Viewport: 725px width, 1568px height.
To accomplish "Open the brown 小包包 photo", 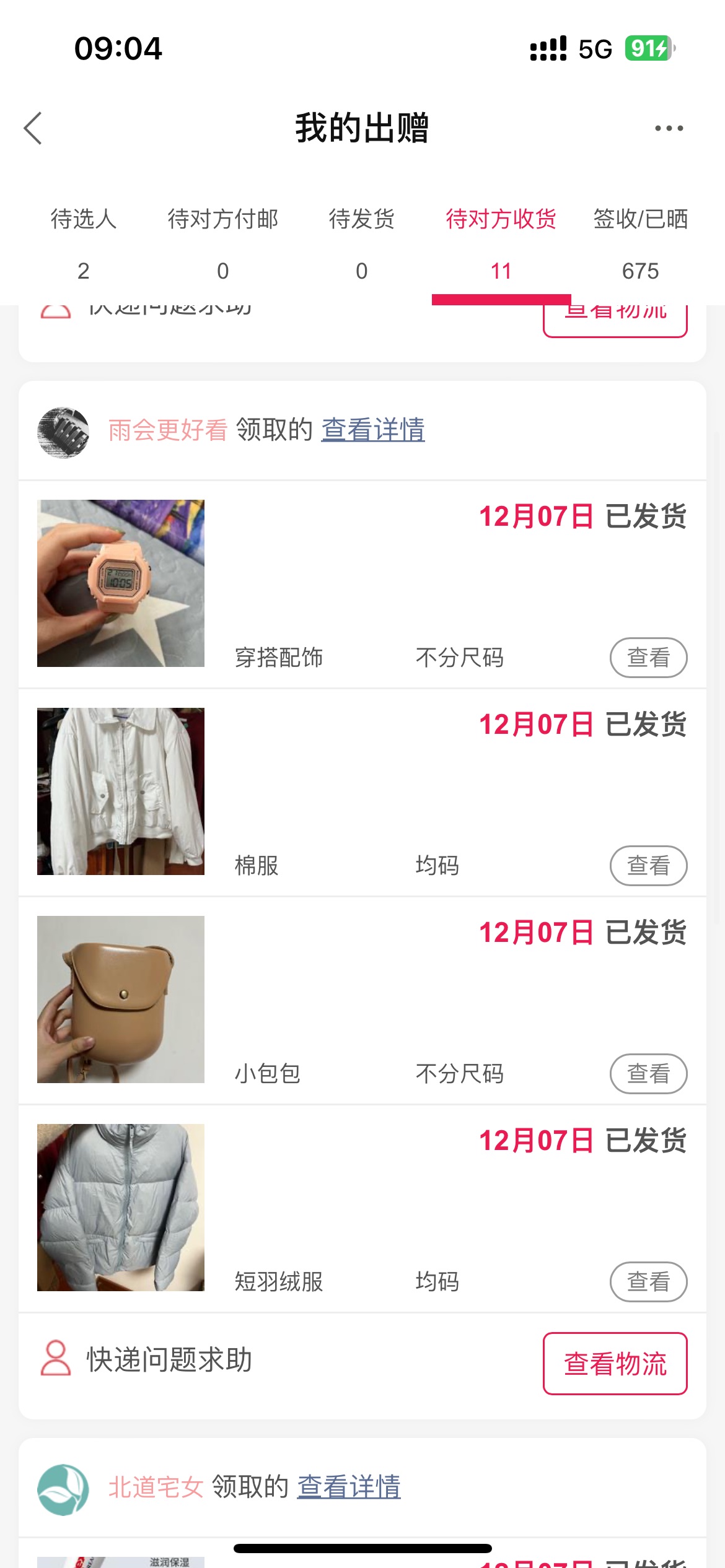I will click(121, 1000).
